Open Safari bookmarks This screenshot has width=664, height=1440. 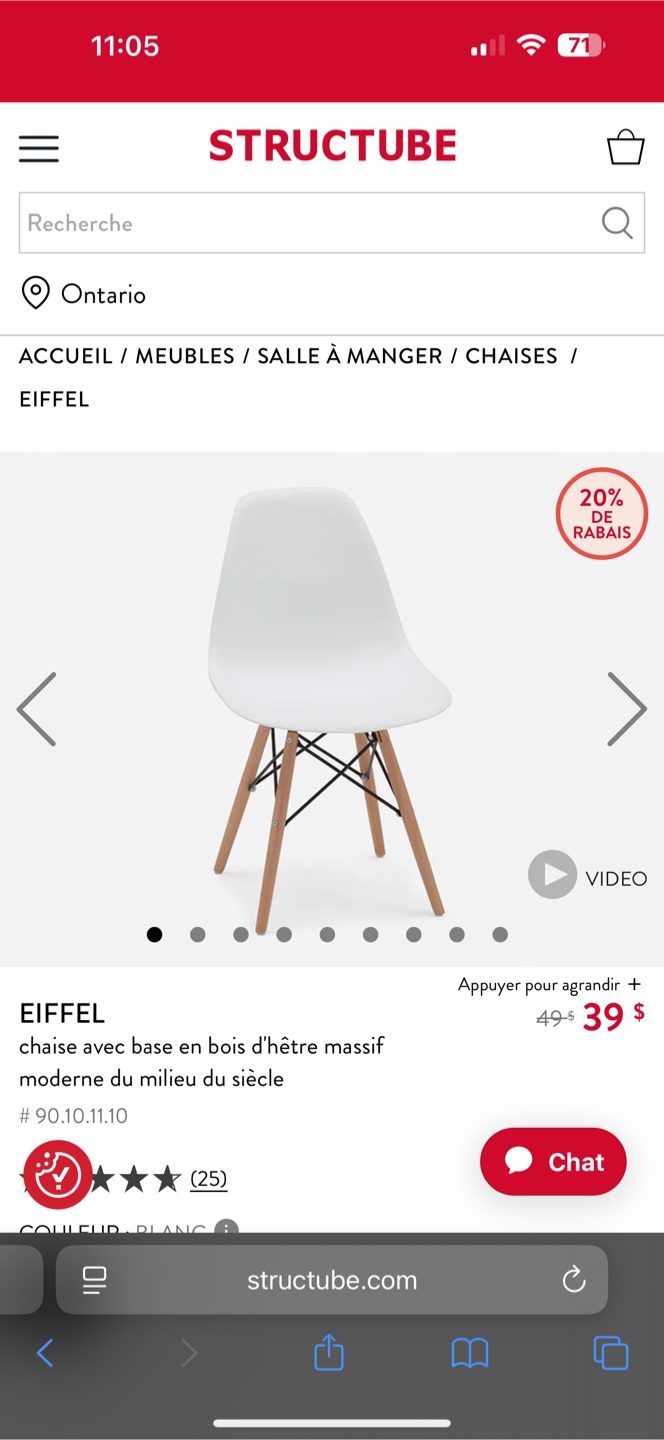tap(469, 1353)
